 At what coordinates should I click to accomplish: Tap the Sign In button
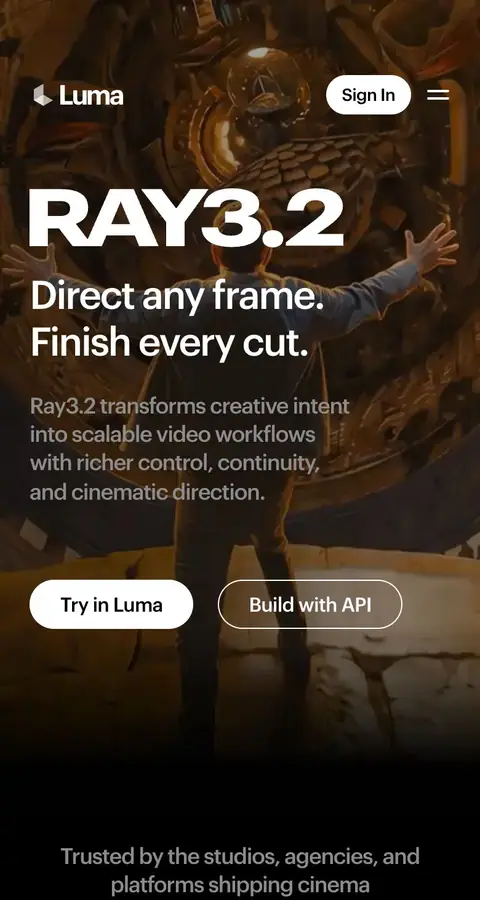pos(368,95)
